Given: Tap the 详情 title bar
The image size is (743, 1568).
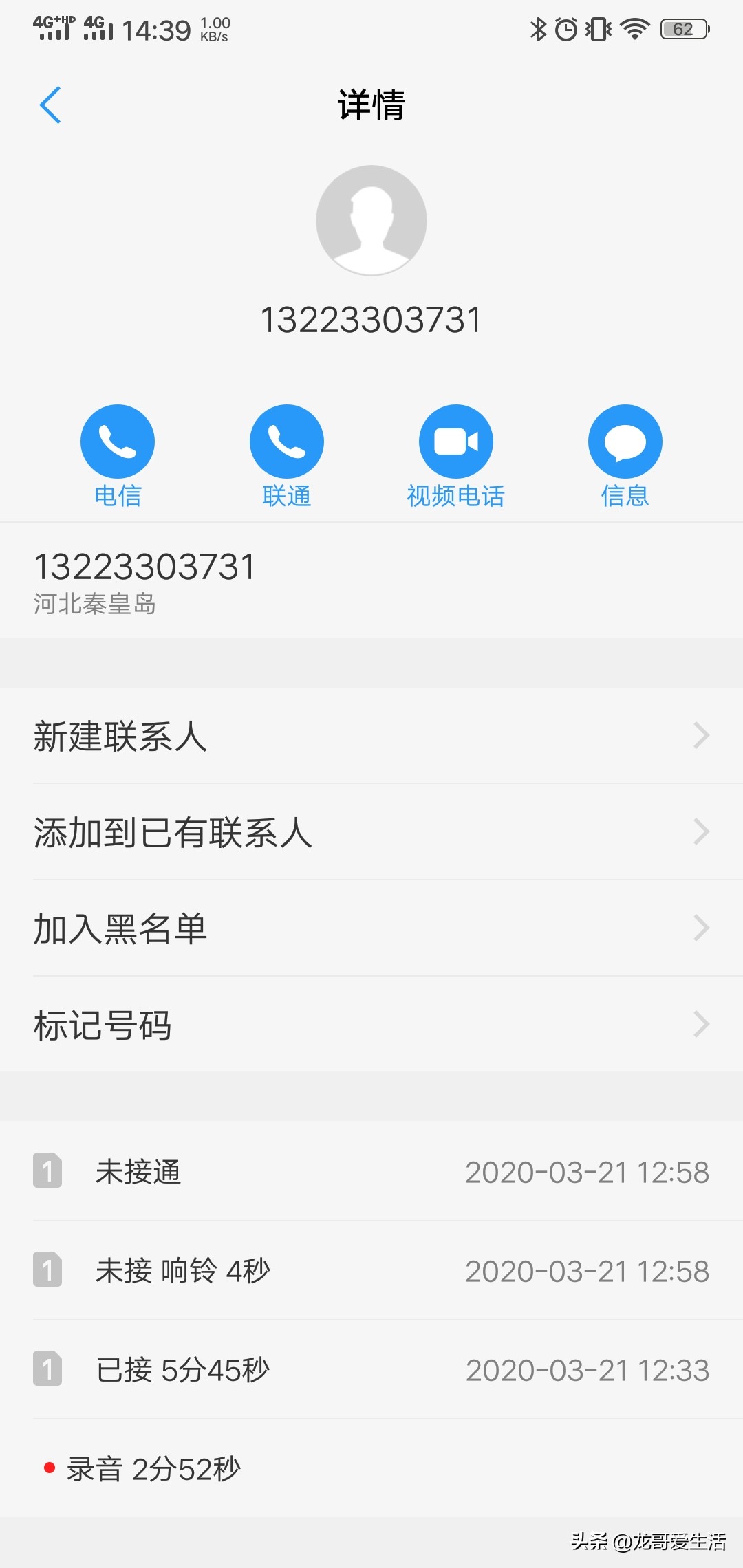Looking at the screenshot, I should pos(371,105).
